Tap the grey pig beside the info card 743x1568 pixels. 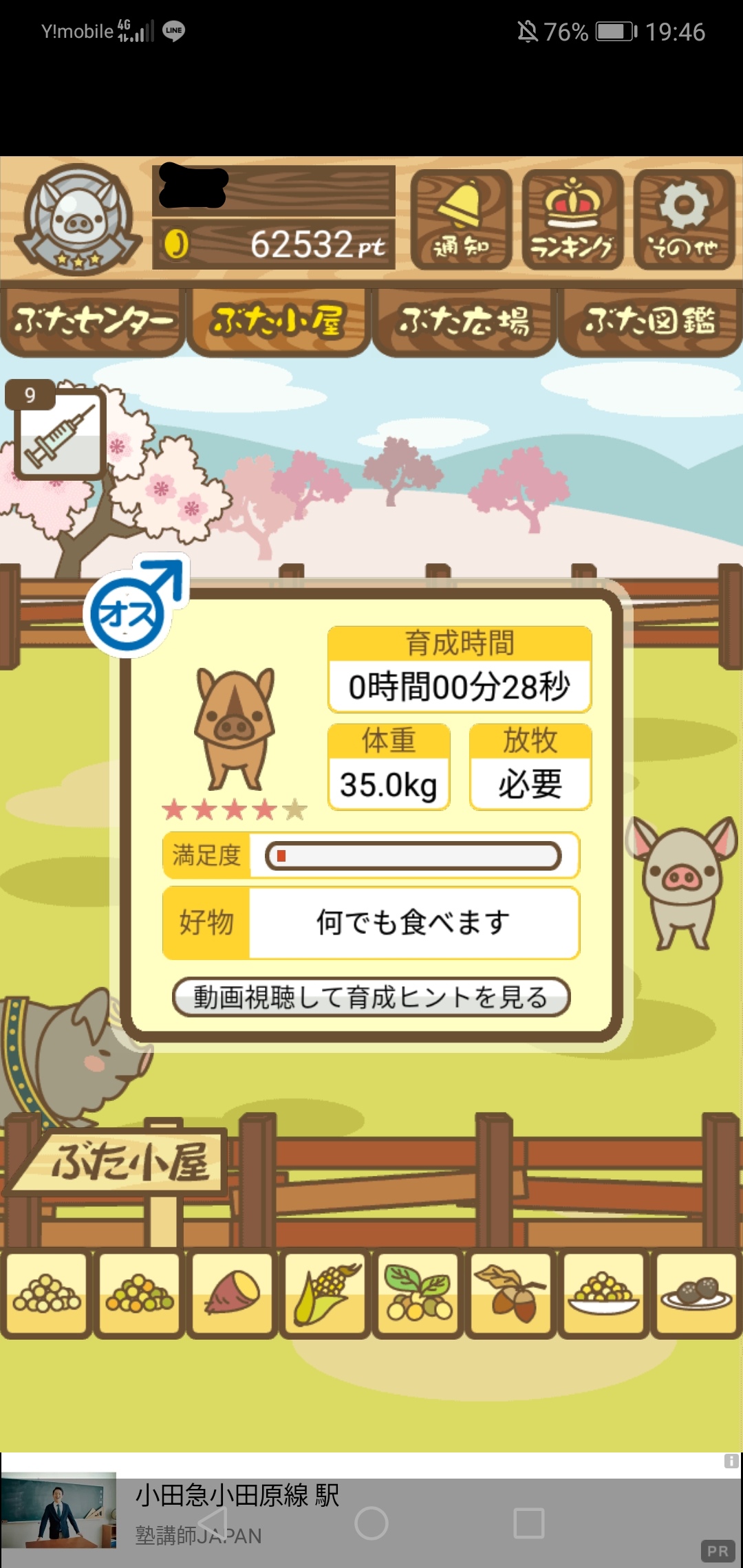click(x=682, y=880)
